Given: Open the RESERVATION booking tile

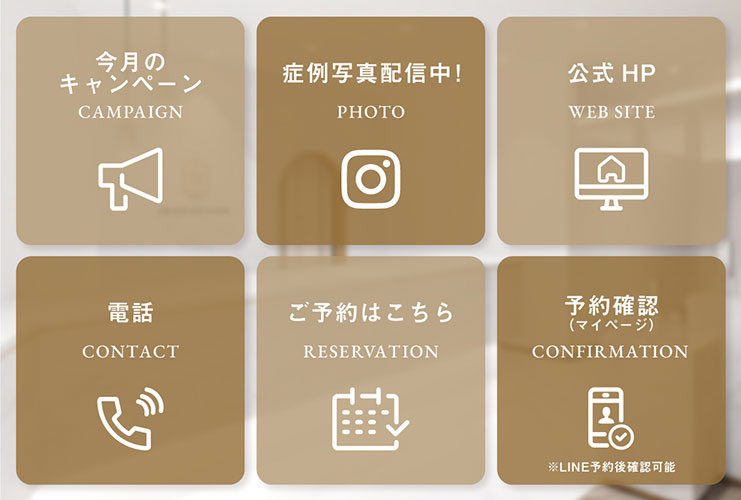Looking at the screenshot, I should pos(371,369).
